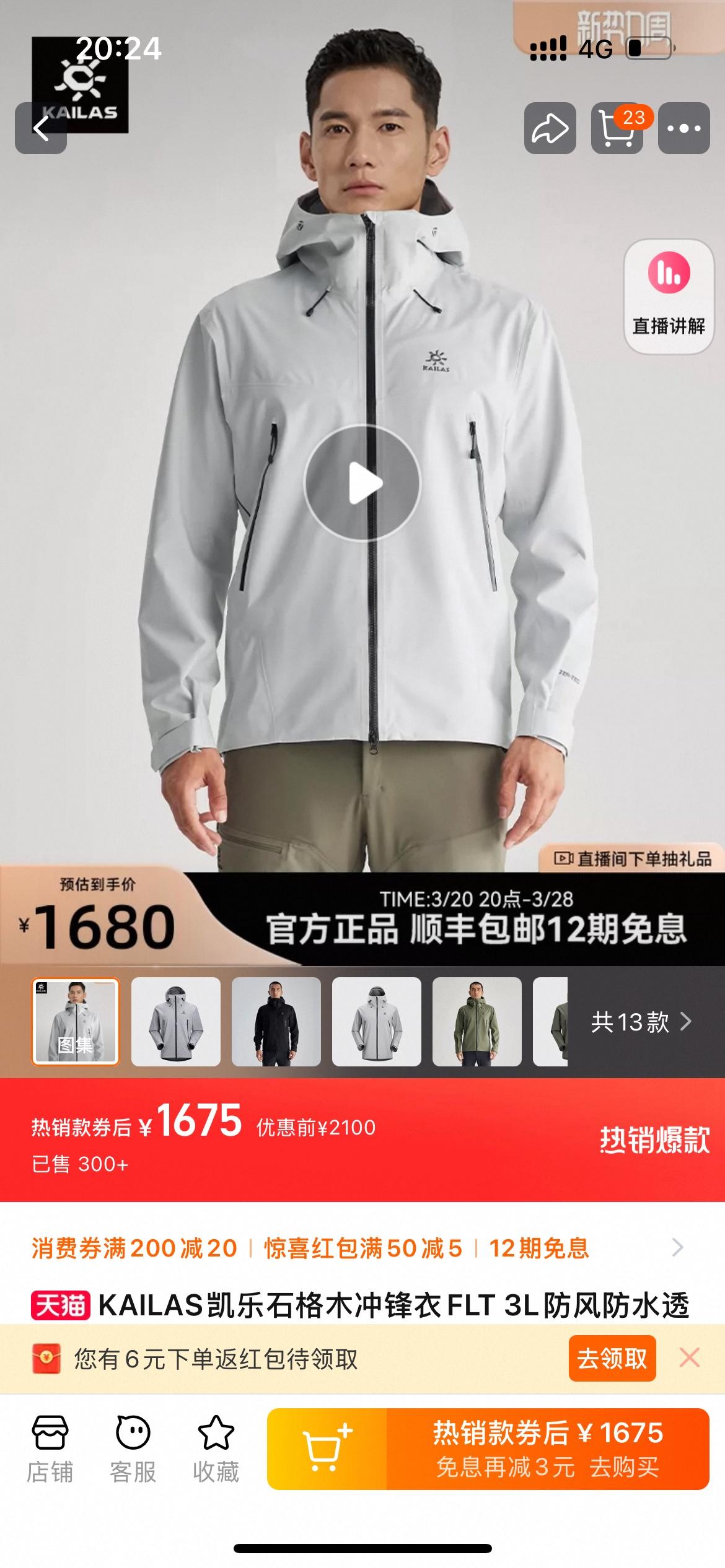This screenshot has width=725, height=1568.
Task: Select the 图集 gallery thumbnail
Action: click(76, 1021)
